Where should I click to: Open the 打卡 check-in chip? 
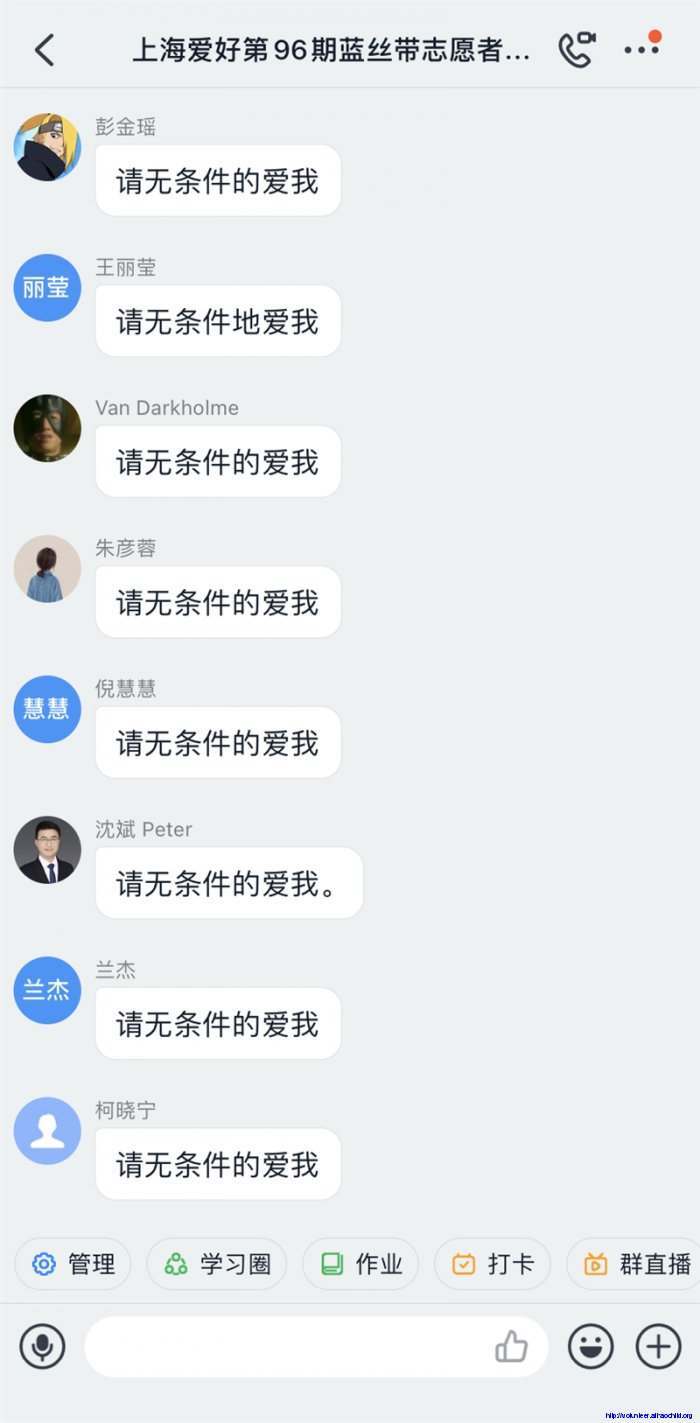492,1264
